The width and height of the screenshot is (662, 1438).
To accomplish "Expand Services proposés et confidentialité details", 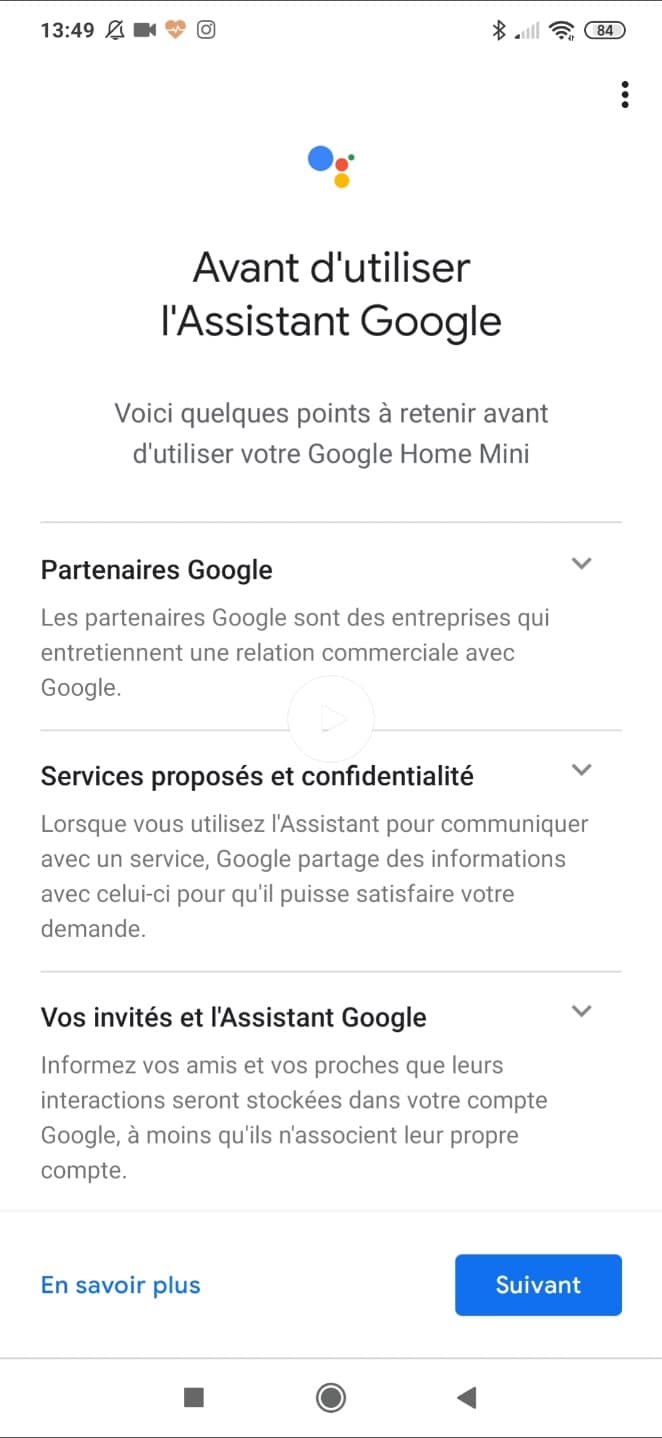I will click(581, 770).
